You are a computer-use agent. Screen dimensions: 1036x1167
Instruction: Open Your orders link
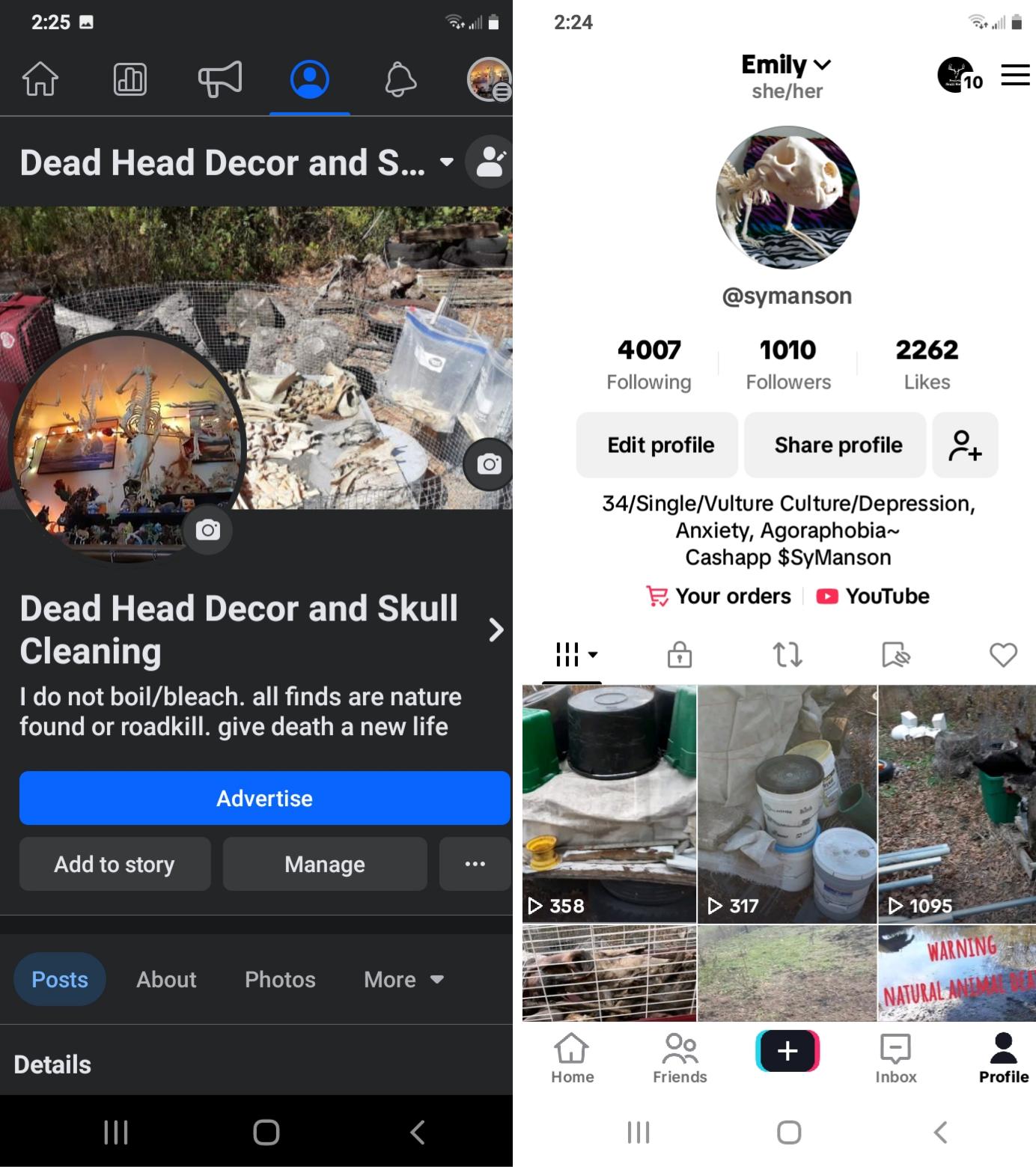pos(720,596)
